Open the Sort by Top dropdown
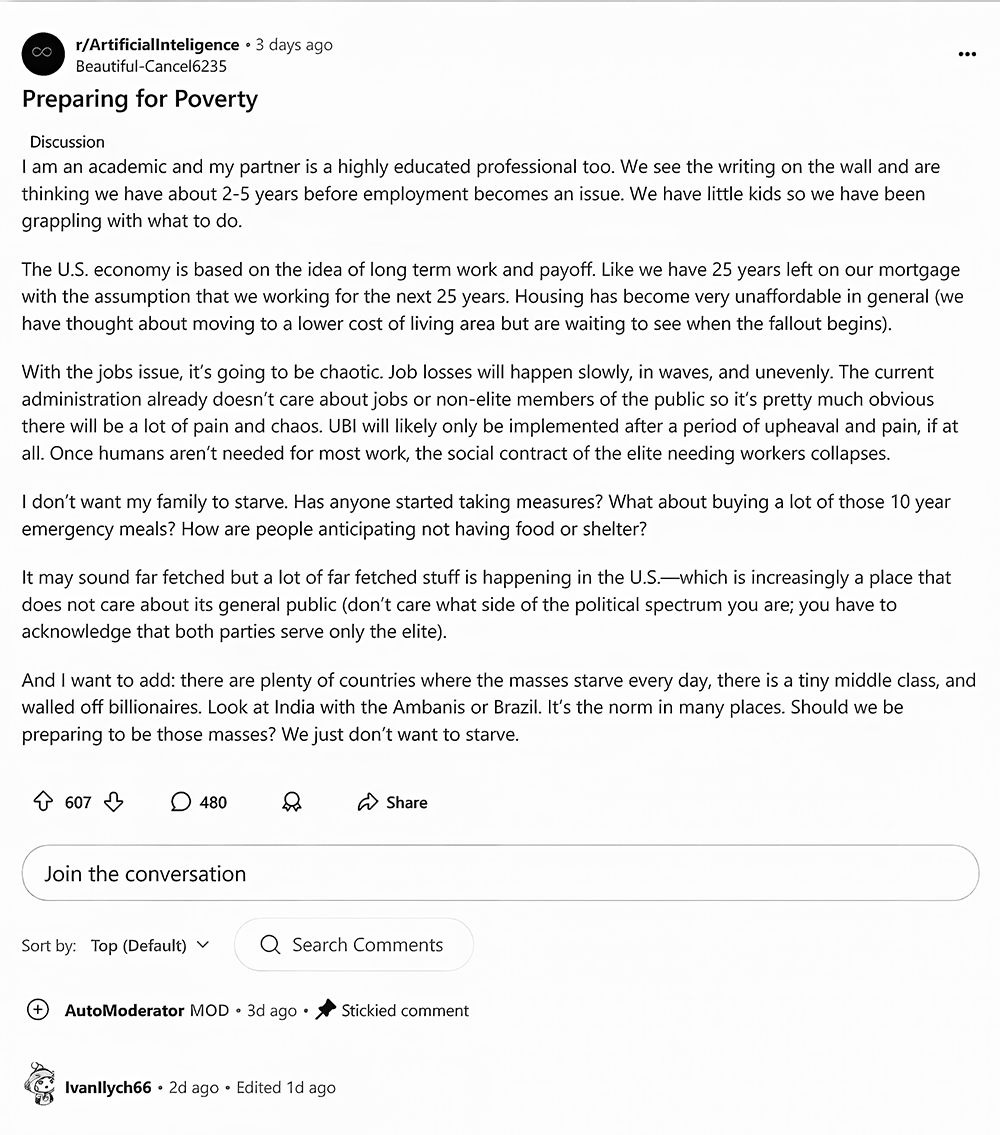 [150, 945]
